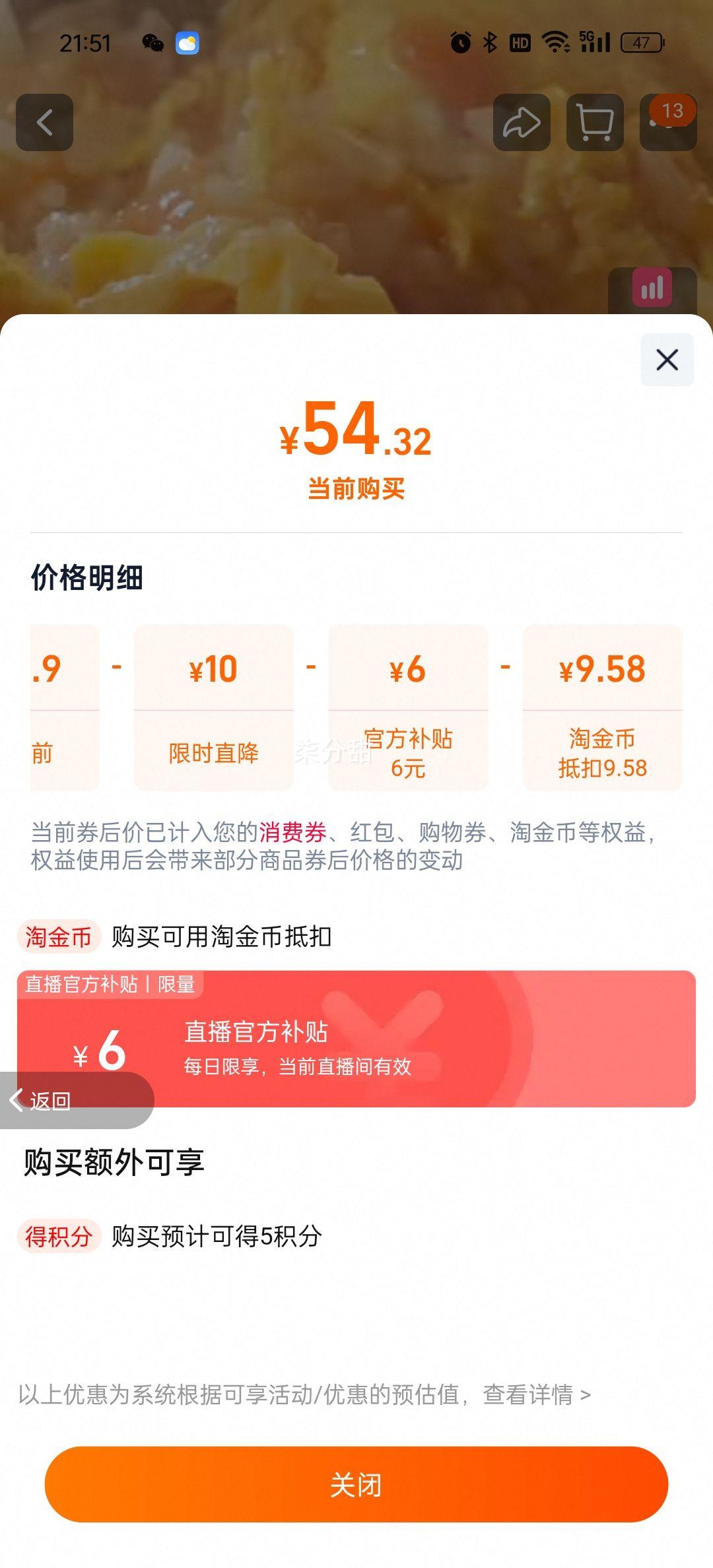The width and height of the screenshot is (713, 1568).
Task: Open the more menu with 13 badge
Action: (x=667, y=122)
